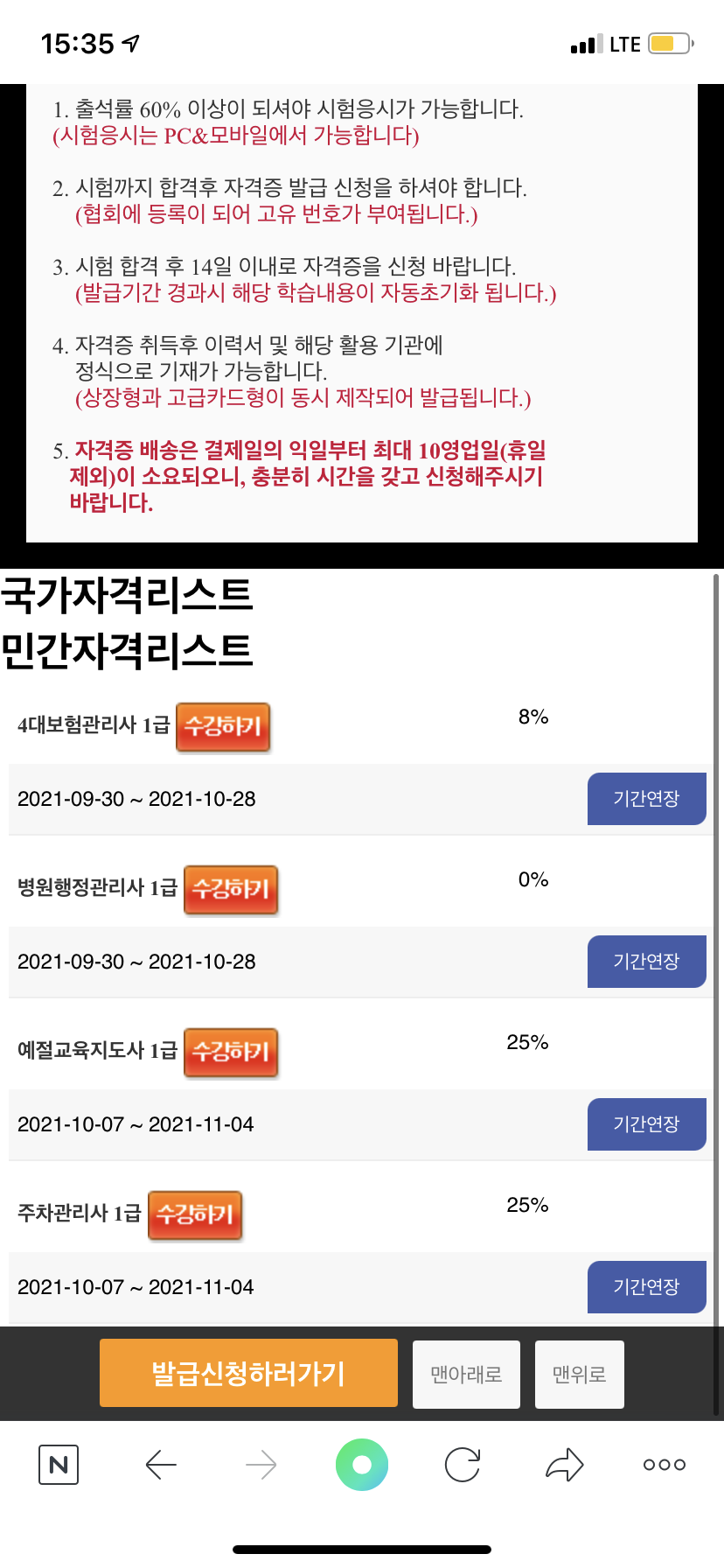The width and height of the screenshot is (724, 1568).
Task: Open the 국가자격리스트 section
Action: coord(127,596)
